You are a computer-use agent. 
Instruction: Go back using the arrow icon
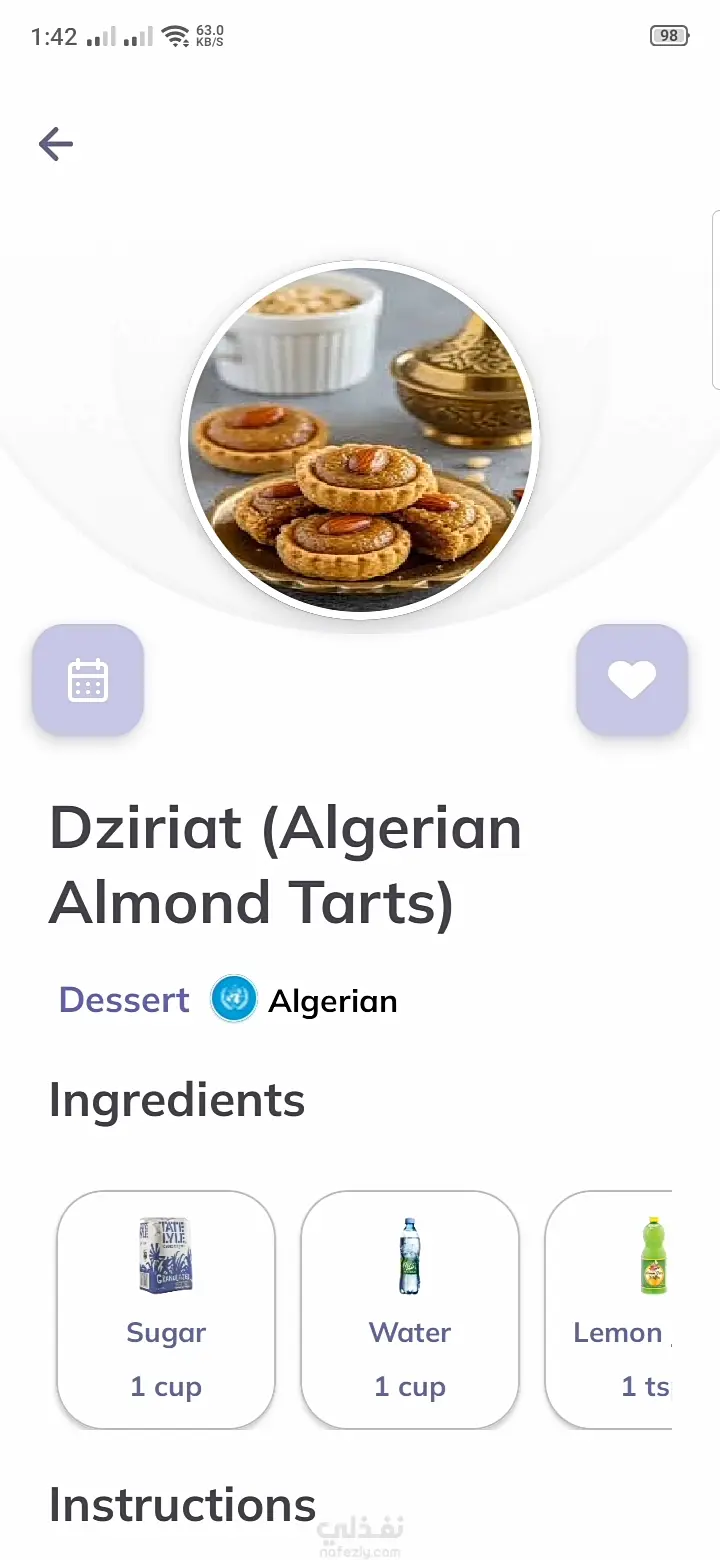(56, 144)
